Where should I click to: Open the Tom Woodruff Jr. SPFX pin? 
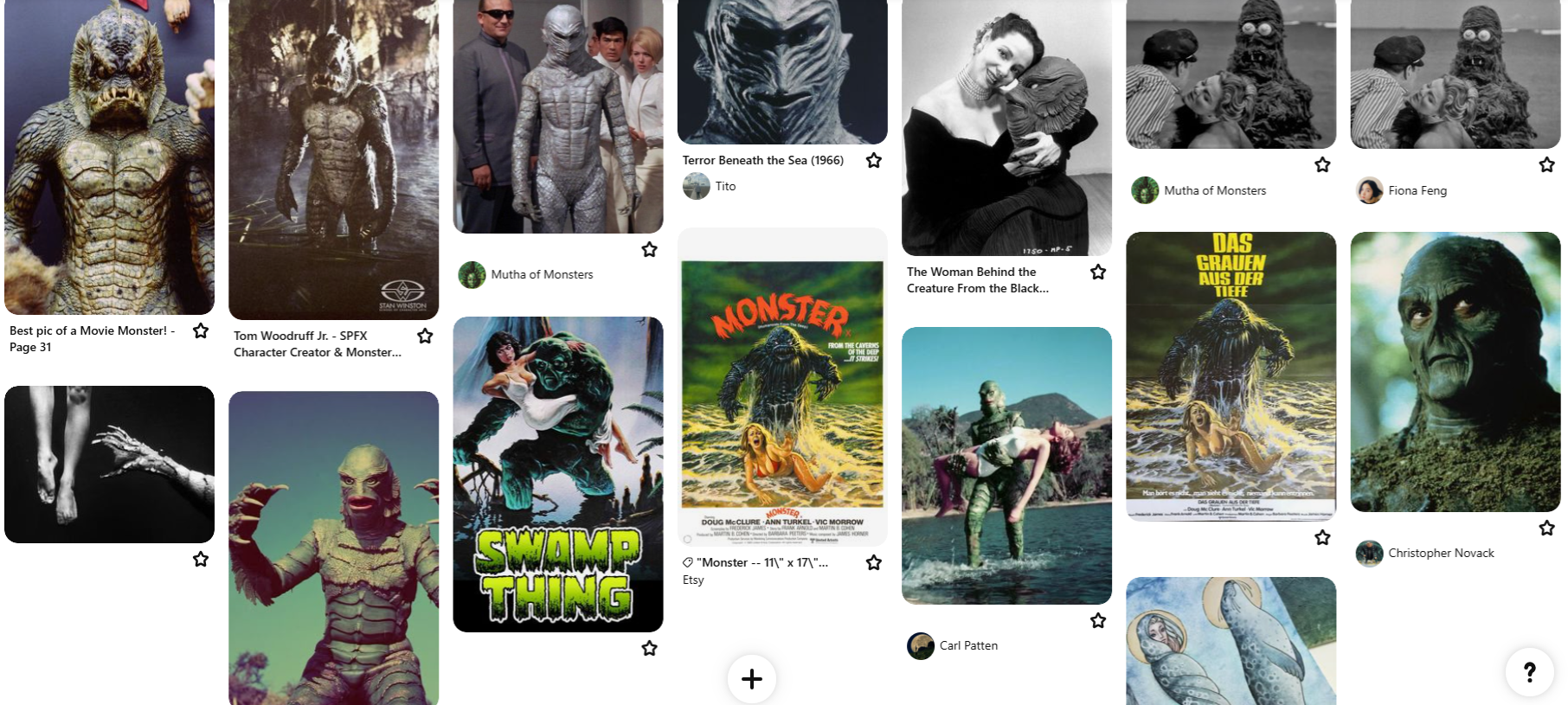[333, 160]
